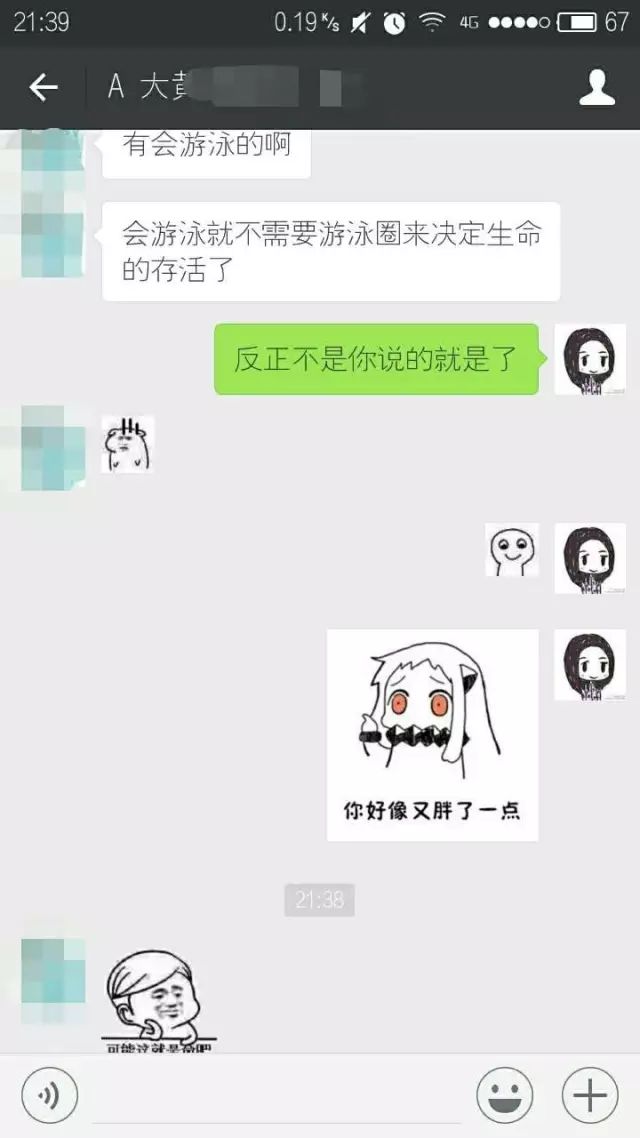Go back using the arrow icon
The width and height of the screenshot is (640, 1138).
tap(43, 88)
